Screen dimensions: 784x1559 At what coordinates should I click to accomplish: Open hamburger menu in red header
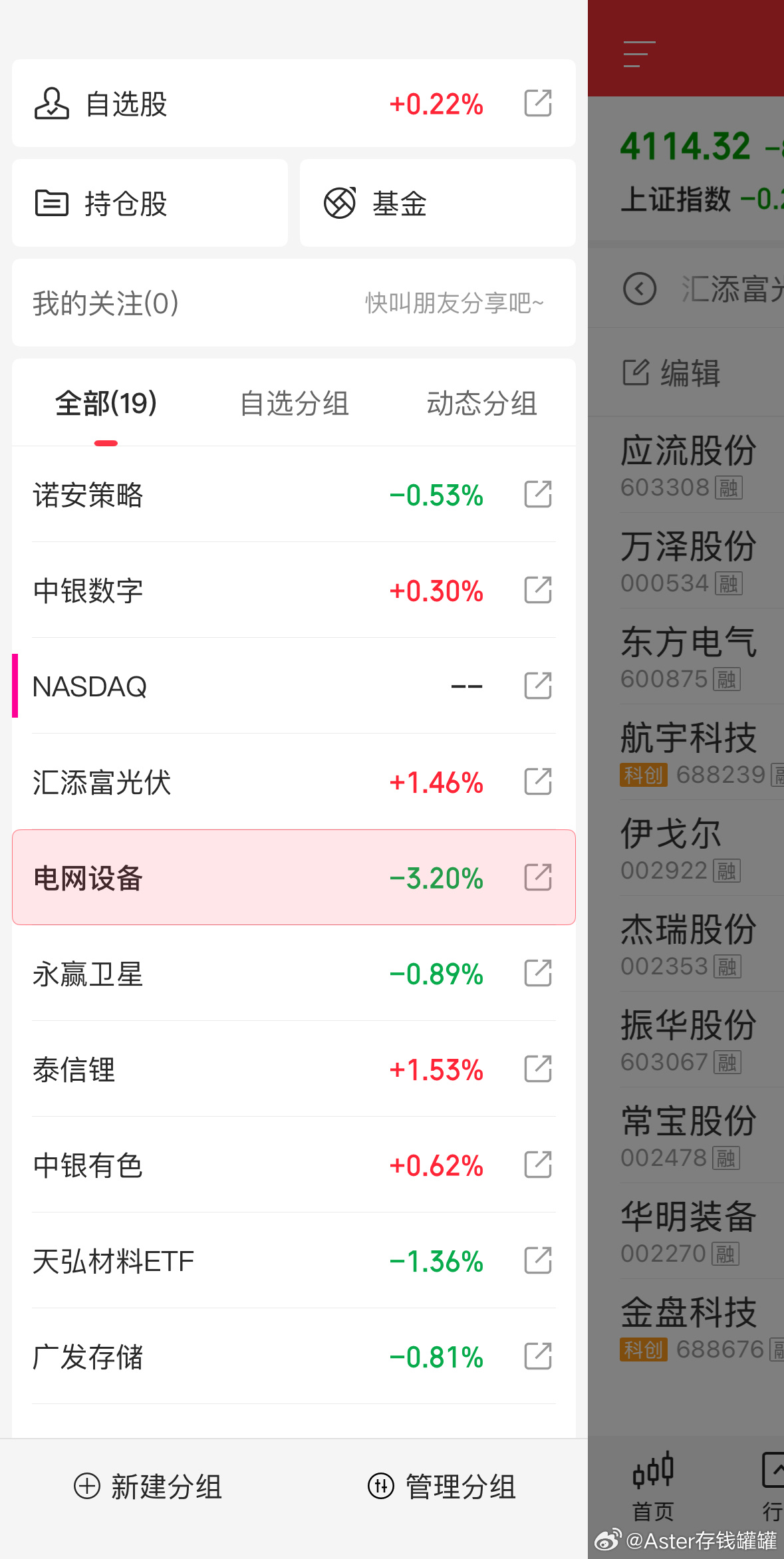coord(638,53)
